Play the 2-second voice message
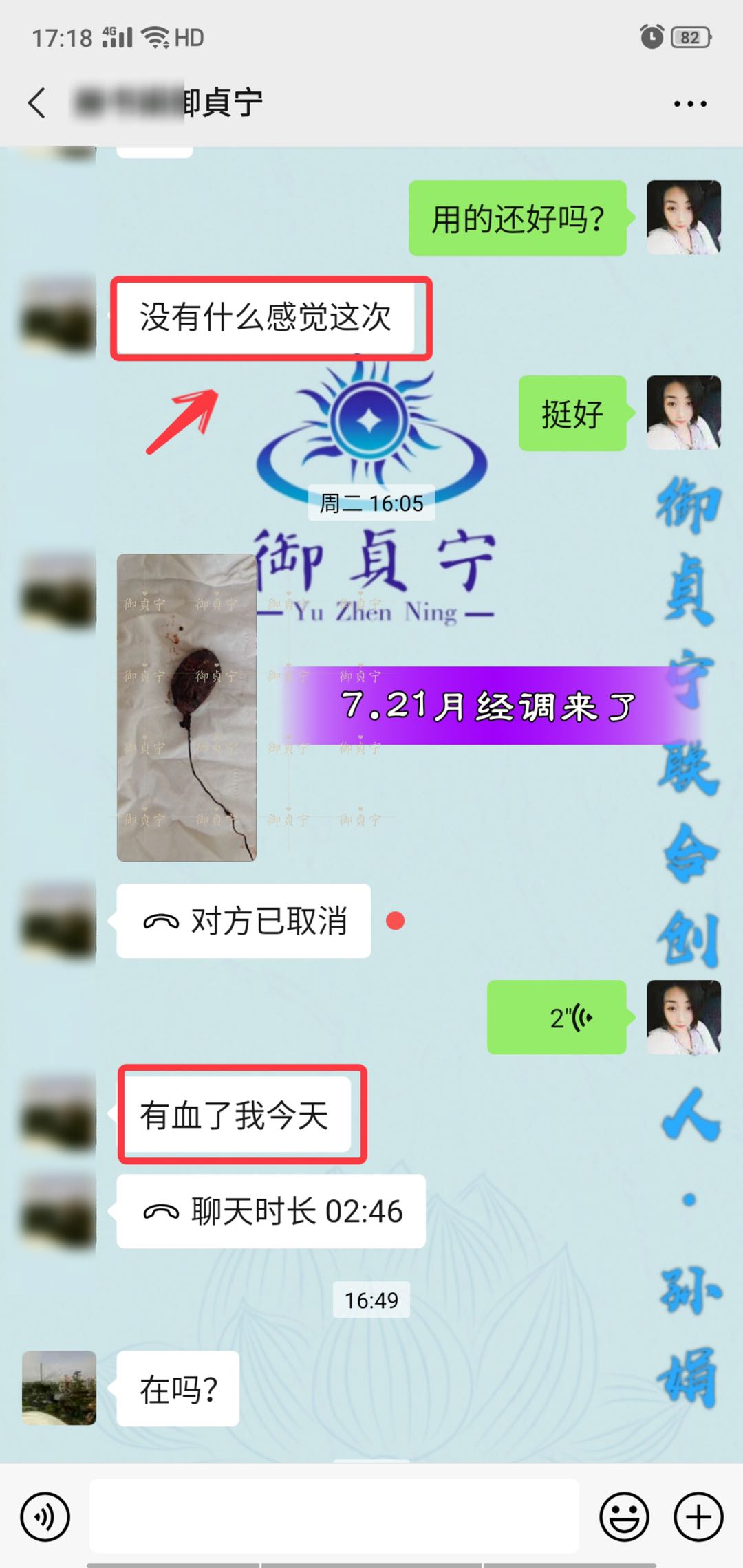 click(x=557, y=1017)
